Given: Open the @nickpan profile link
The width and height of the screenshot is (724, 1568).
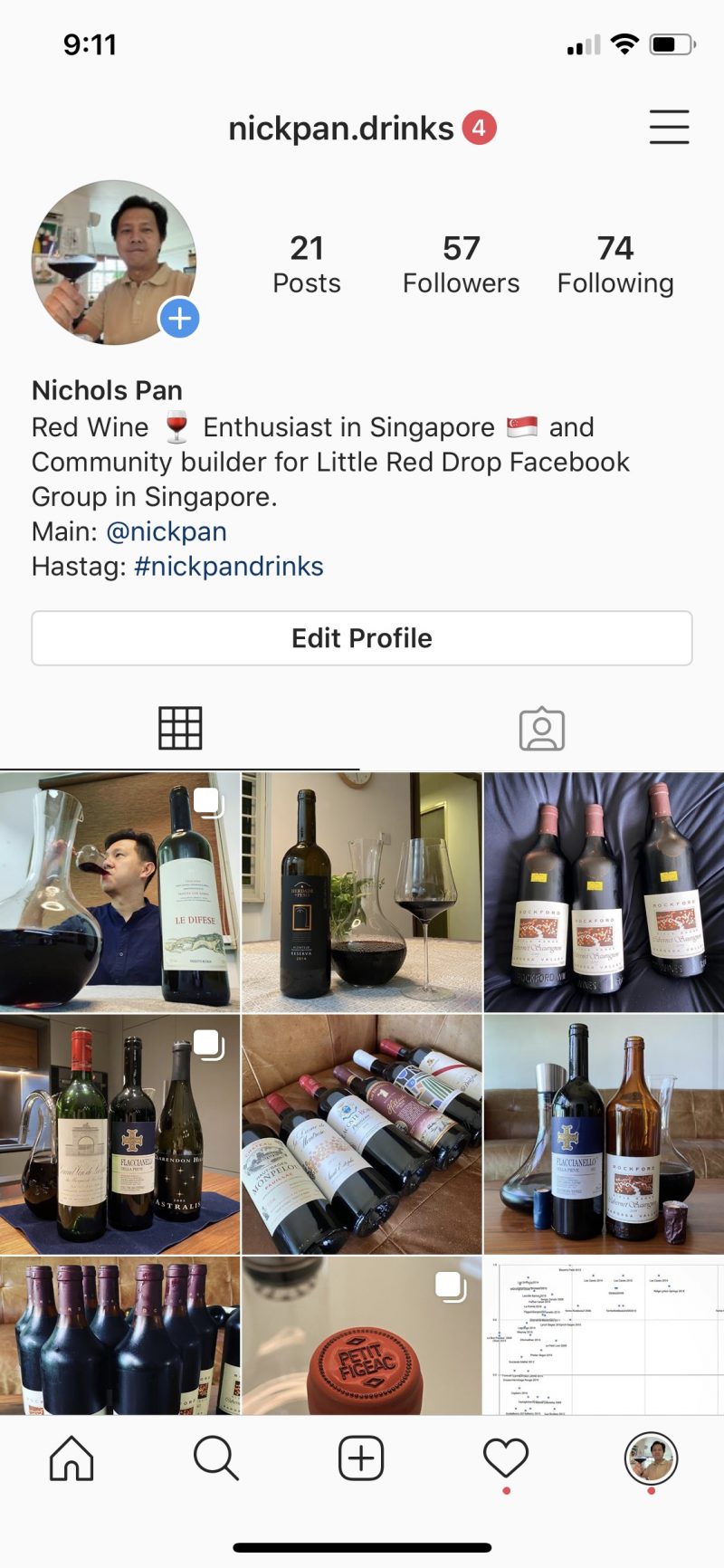Looking at the screenshot, I should point(167,531).
